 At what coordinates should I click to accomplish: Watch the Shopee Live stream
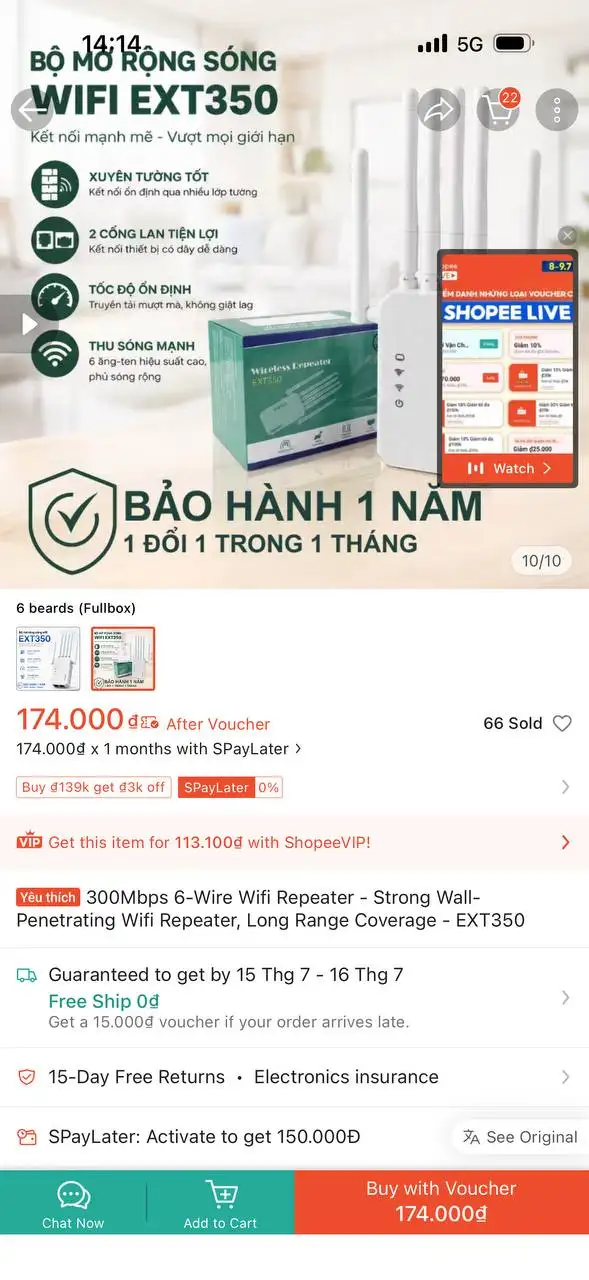[508, 468]
